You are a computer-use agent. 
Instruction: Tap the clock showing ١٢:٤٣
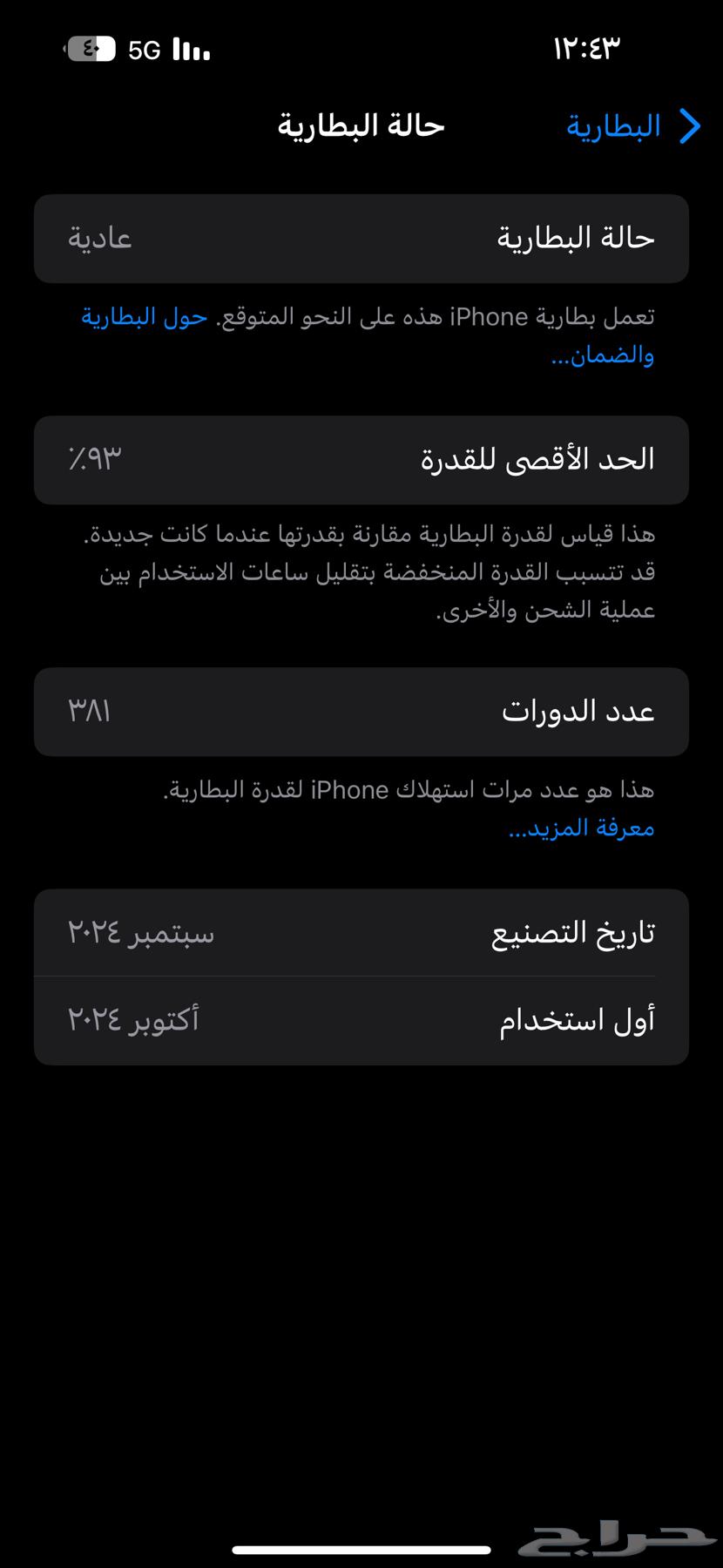585,50
